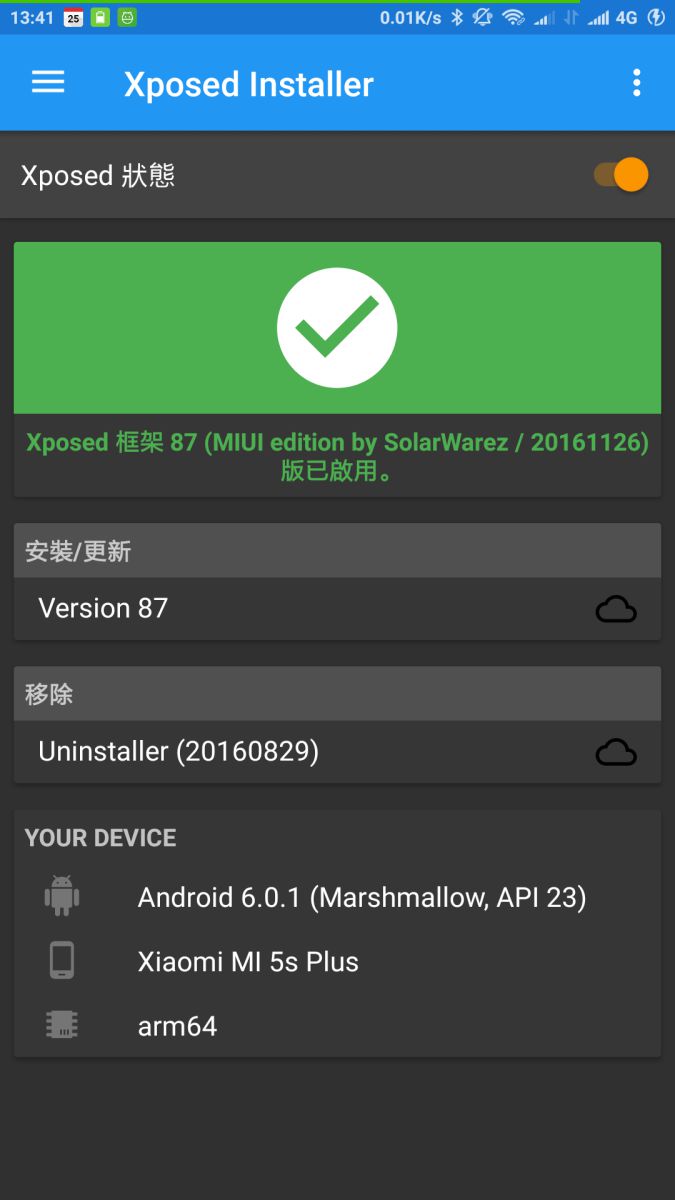Open the navigation drawer menu
Viewport: 675px width, 1200px height.
coord(48,83)
